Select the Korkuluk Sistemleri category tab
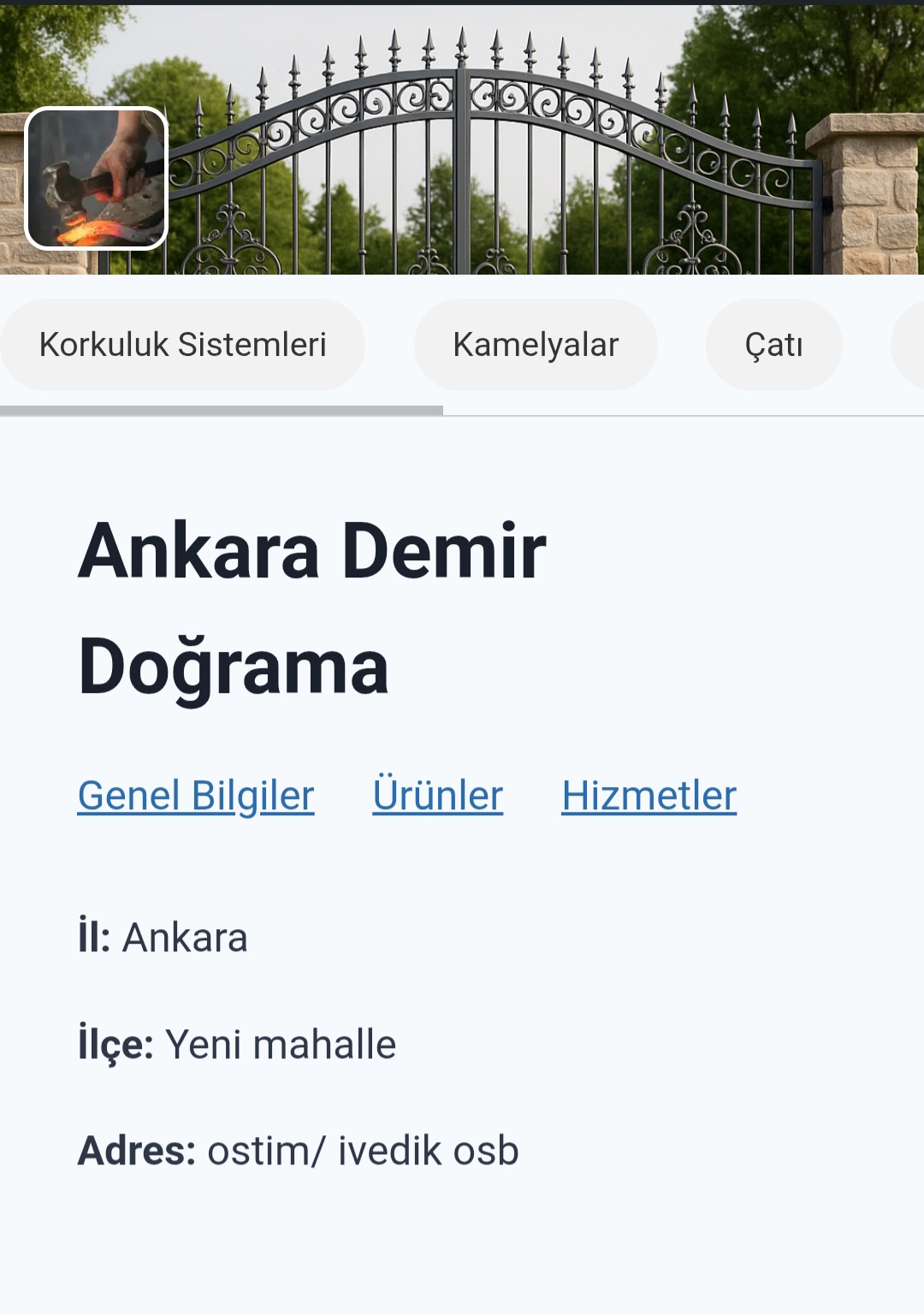Image resolution: width=924 pixels, height=1315 pixels. [183, 344]
